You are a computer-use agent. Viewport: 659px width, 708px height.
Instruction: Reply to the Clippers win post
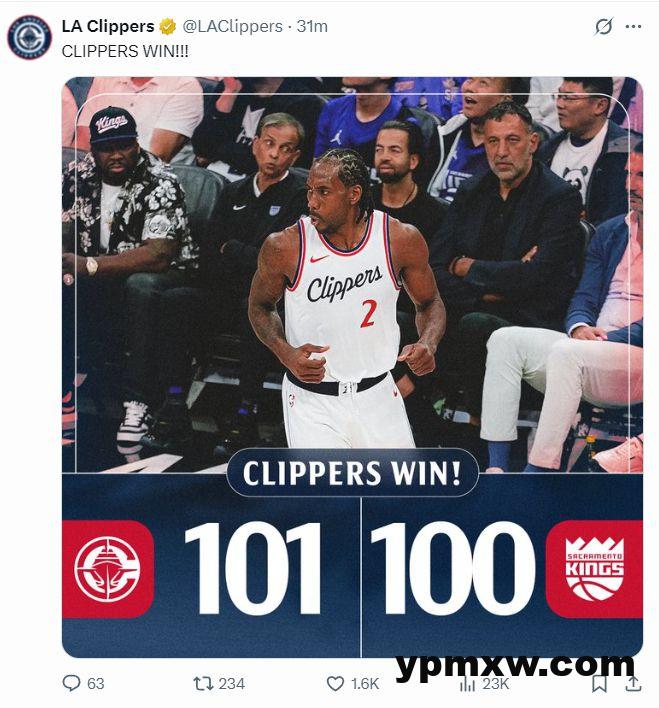(x=71, y=684)
